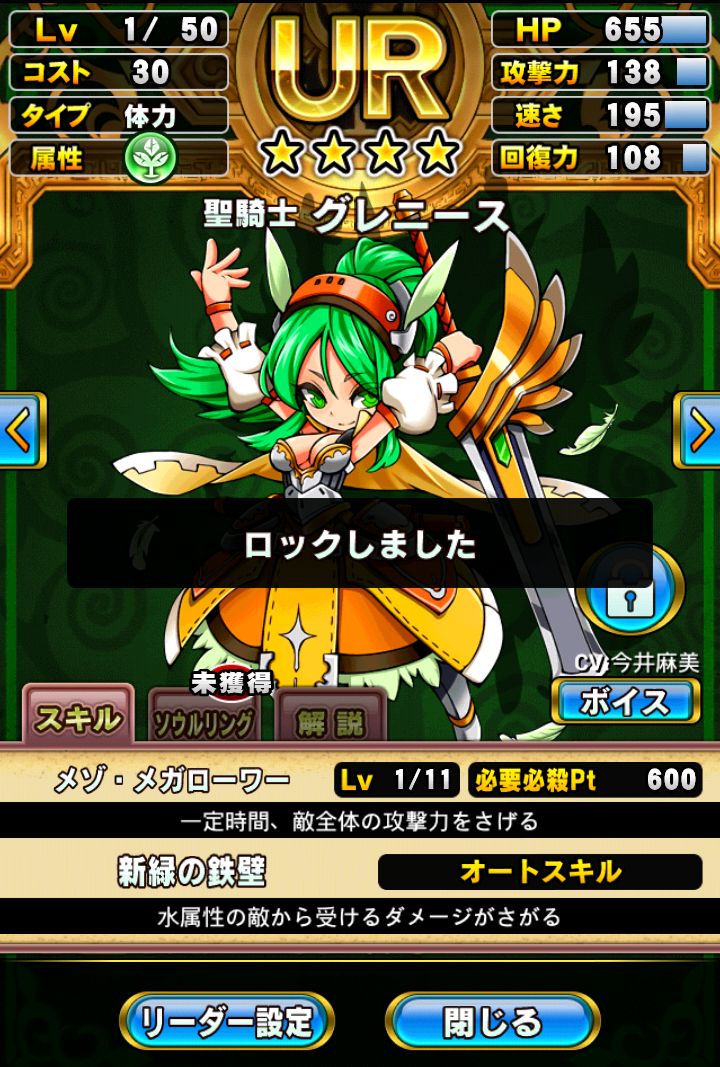This screenshot has width=720, height=1067.
Task: Close the character detail with 閉じる
Action: click(492, 1021)
